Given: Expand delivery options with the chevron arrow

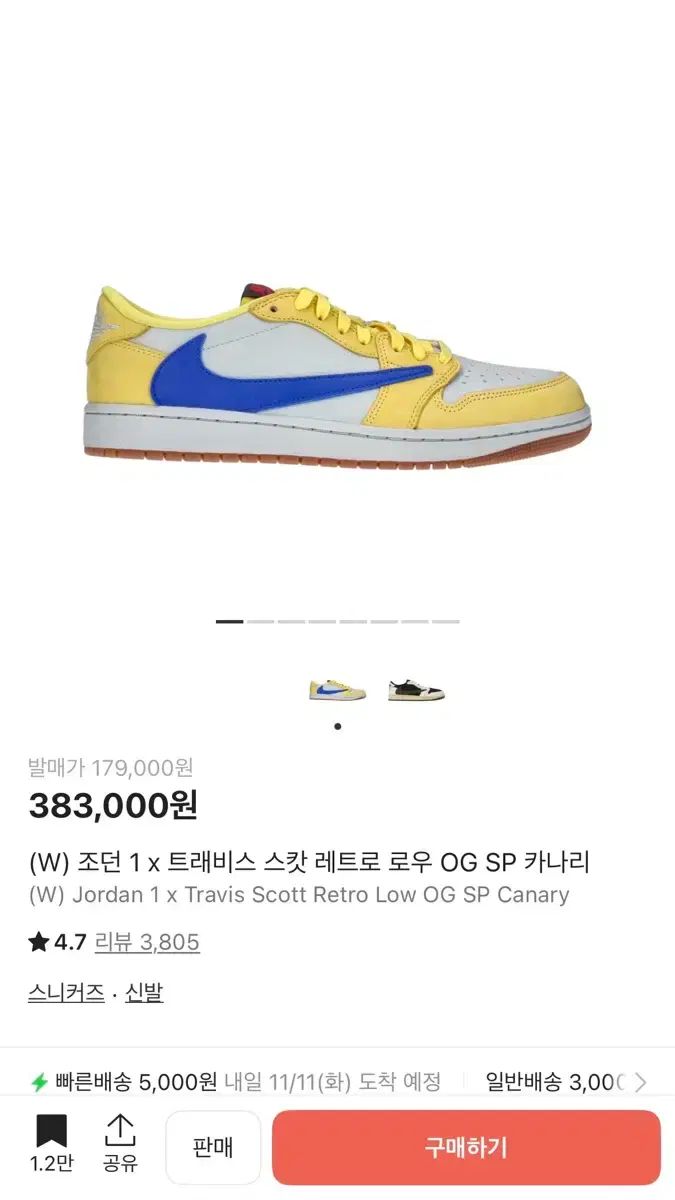Looking at the screenshot, I should 641,1082.
